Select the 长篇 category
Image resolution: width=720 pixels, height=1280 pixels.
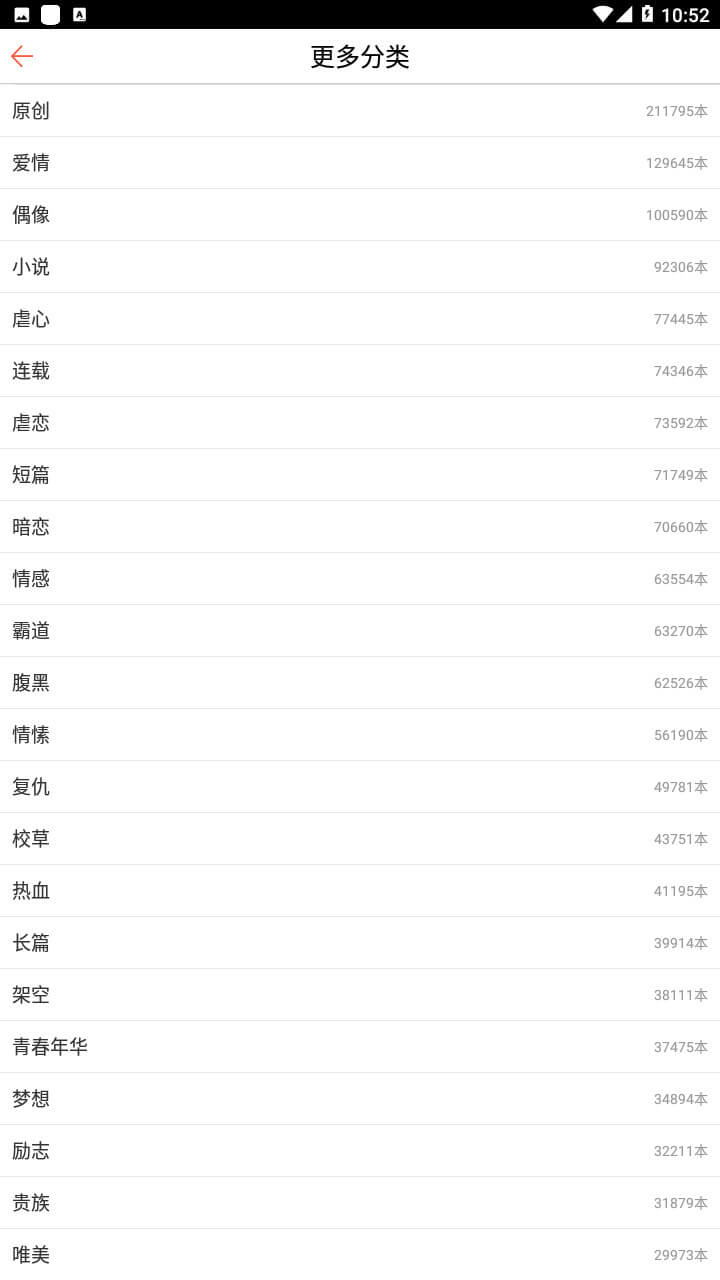360,943
